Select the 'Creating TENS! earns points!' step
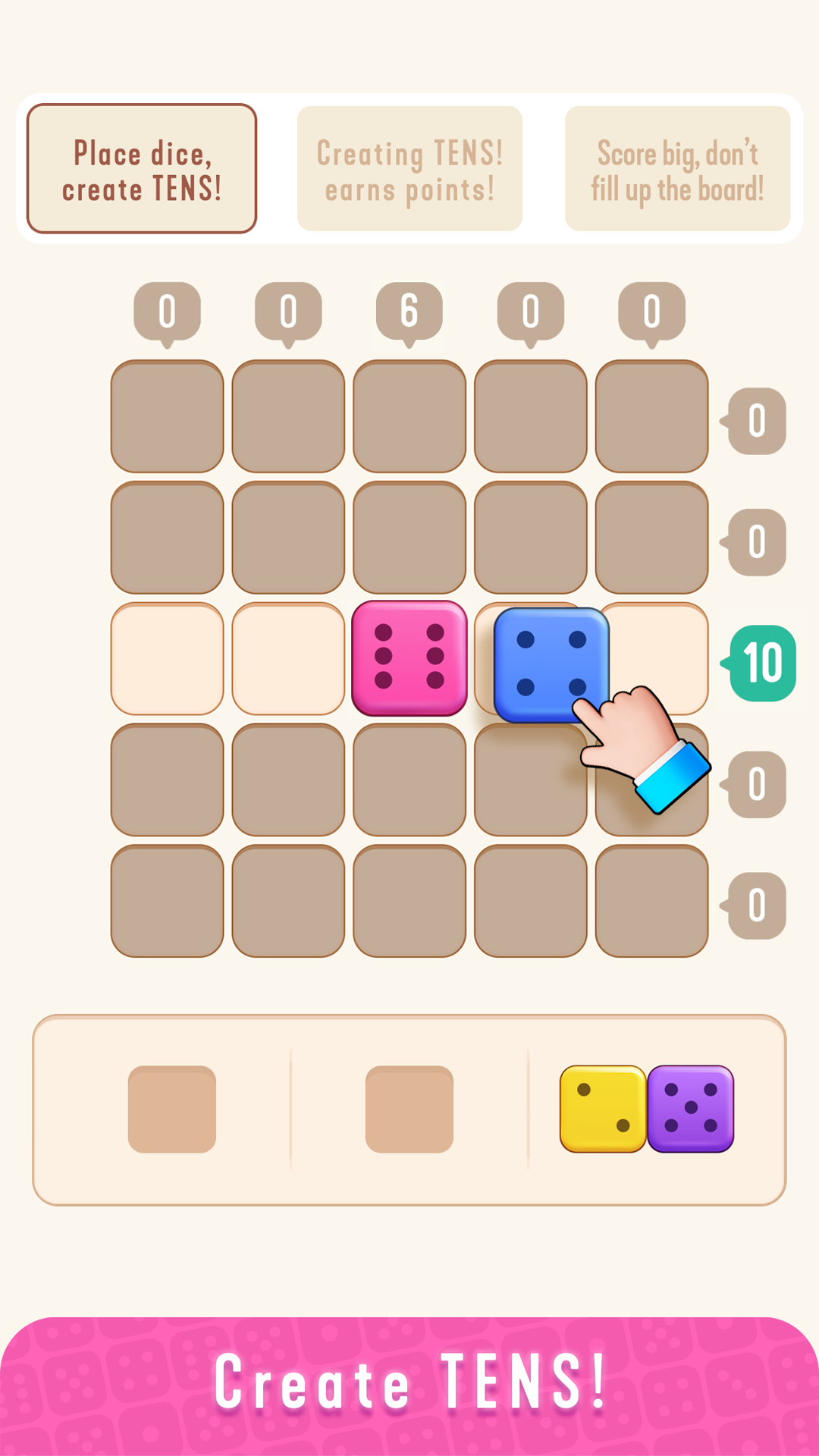The height and width of the screenshot is (1456, 819). pyautogui.click(x=409, y=168)
